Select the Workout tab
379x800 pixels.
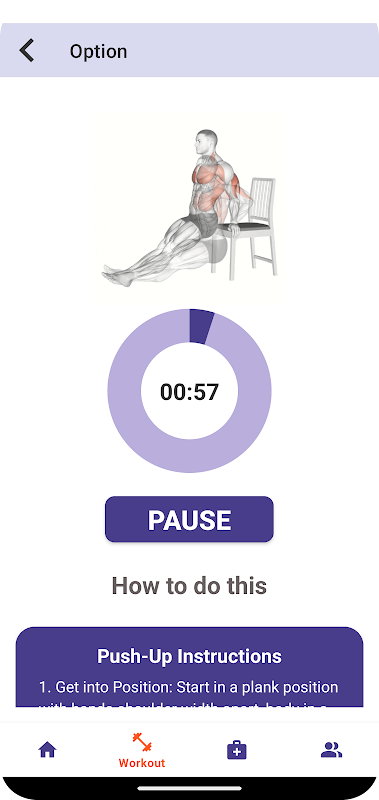click(142, 750)
